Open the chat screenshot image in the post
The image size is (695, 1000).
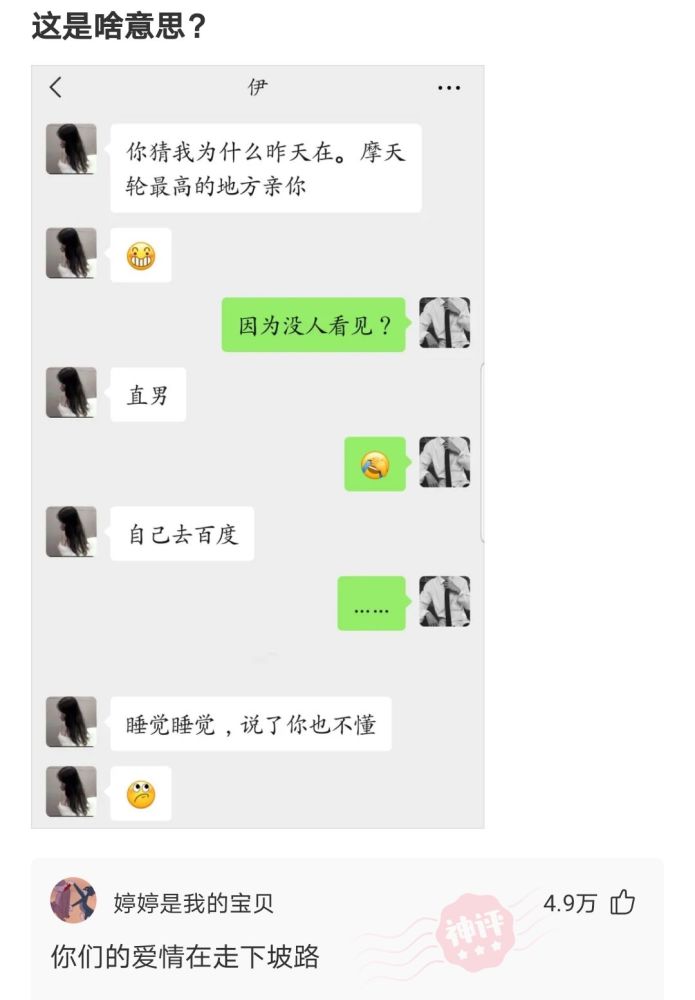click(x=258, y=447)
